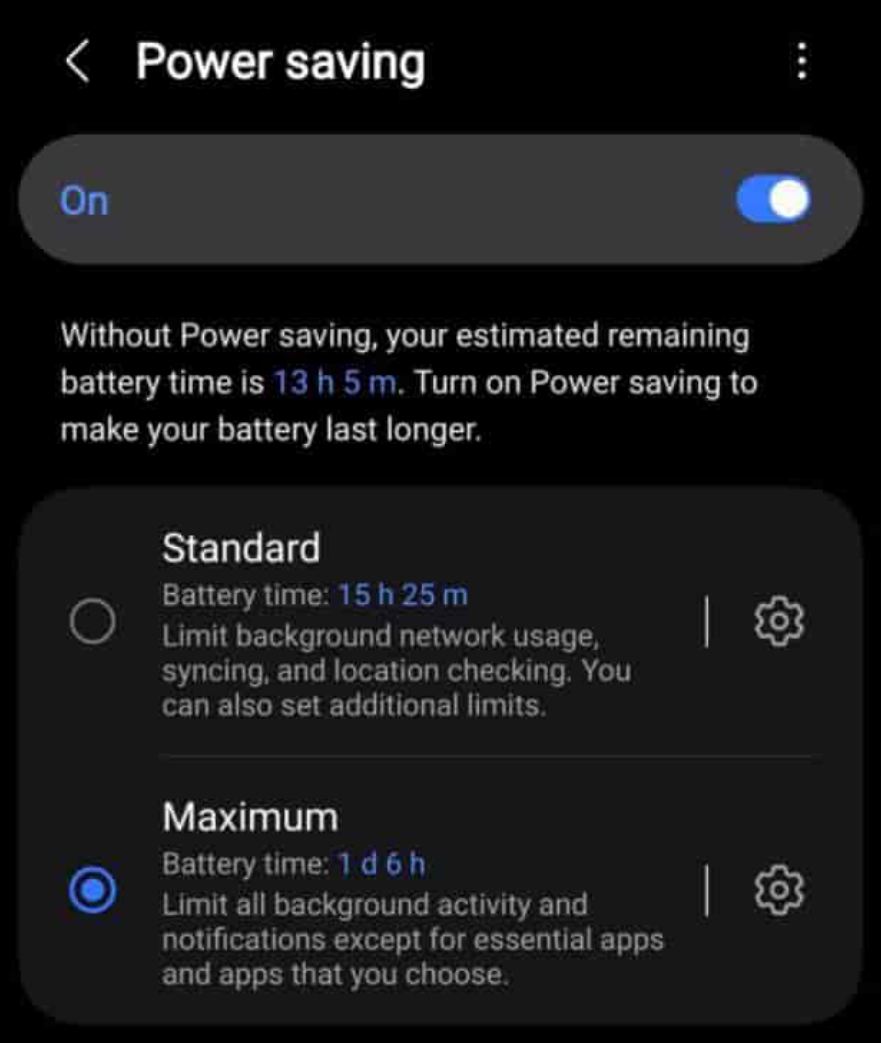
Task: Open settings gear for Standard mode
Action: click(x=777, y=622)
